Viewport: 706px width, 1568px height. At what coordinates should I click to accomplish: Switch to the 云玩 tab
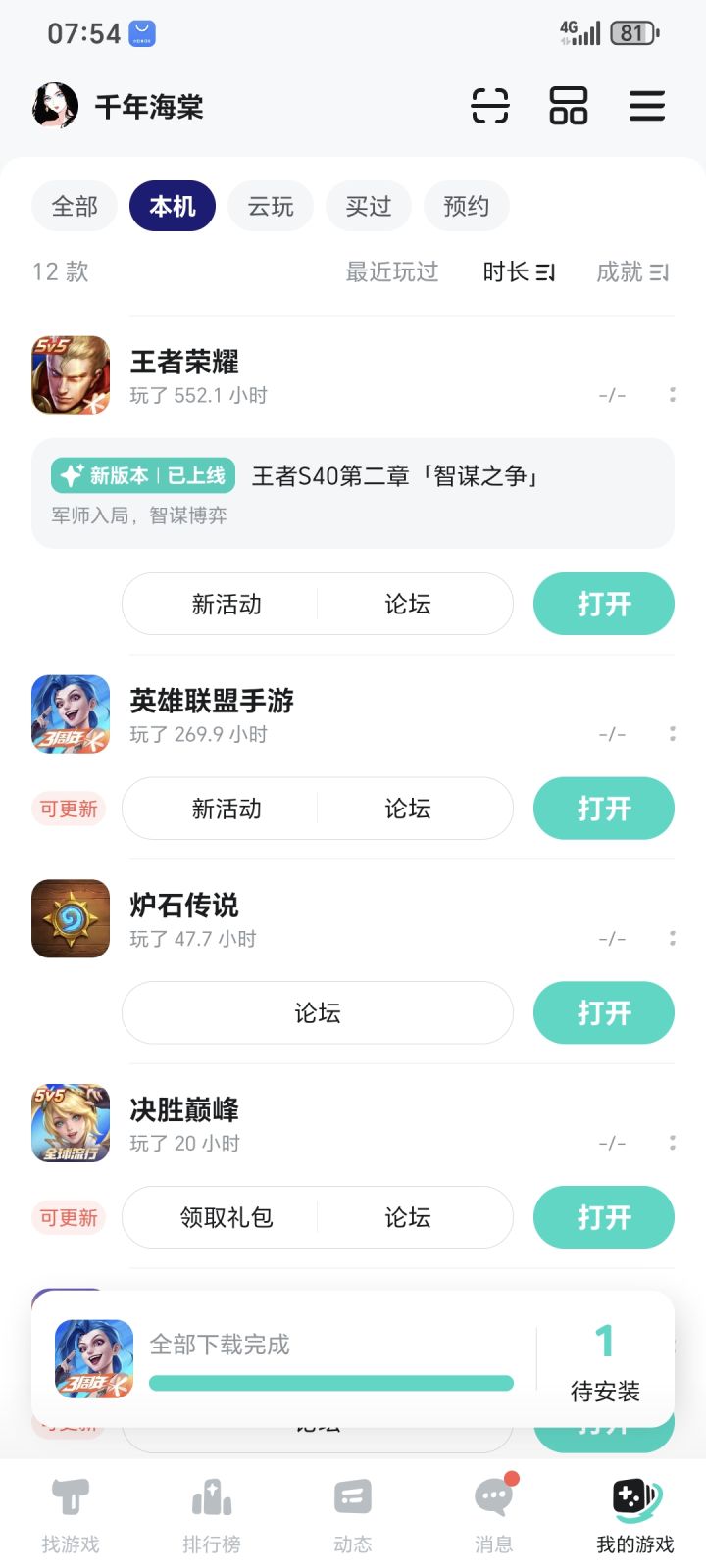(271, 206)
